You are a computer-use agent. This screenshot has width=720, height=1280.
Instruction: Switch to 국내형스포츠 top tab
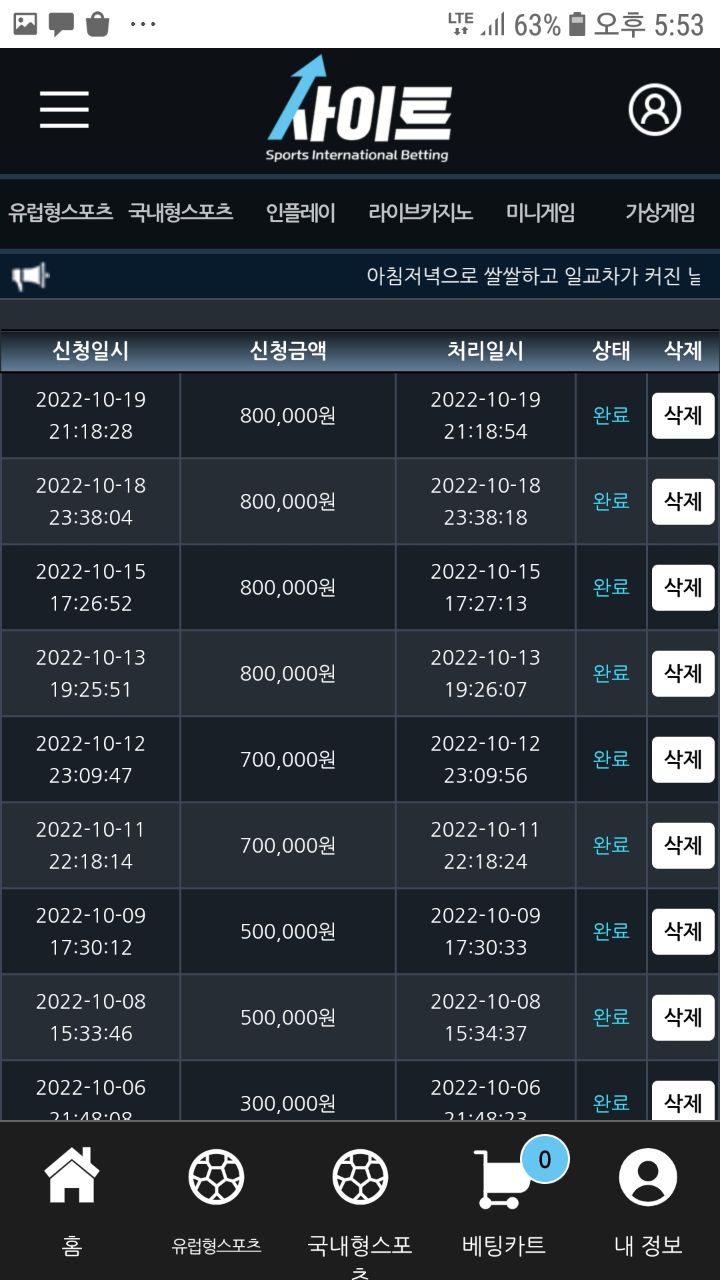pyautogui.click(x=181, y=212)
